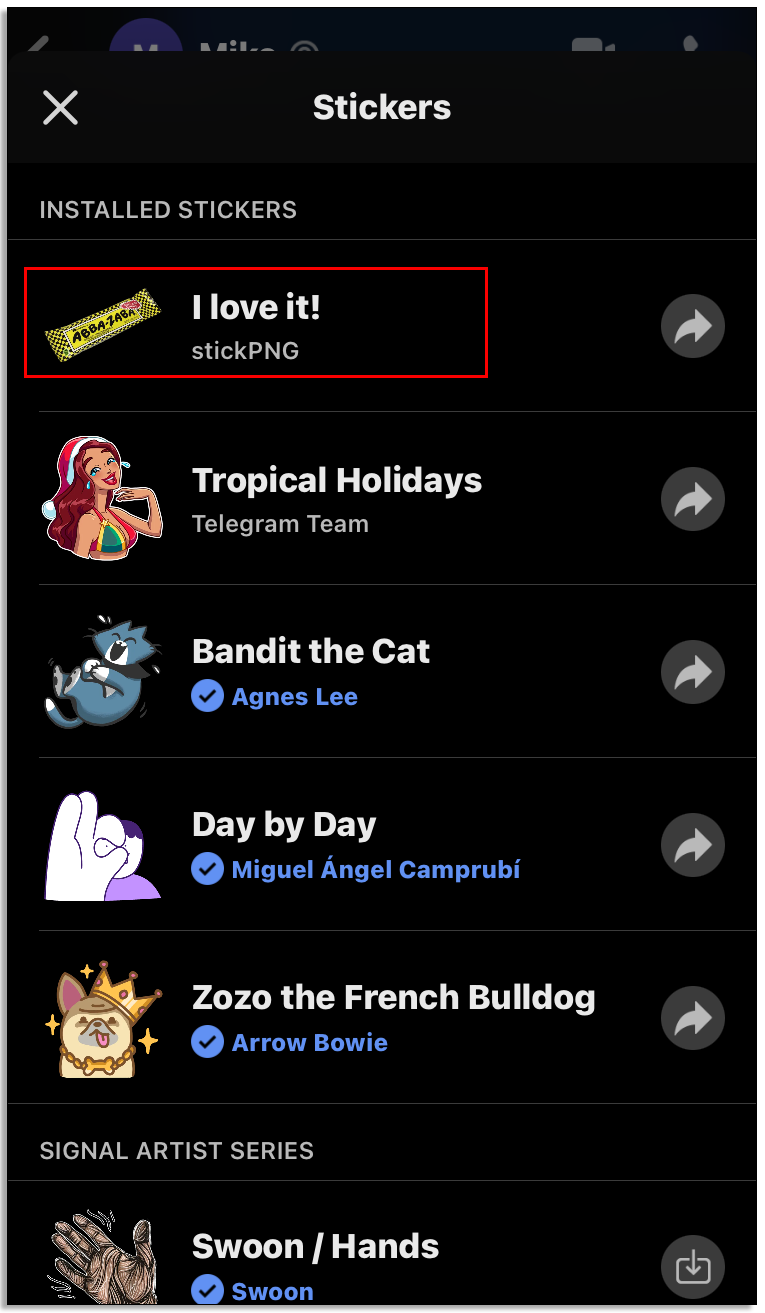Share the I love it! sticker pack
This screenshot has width=765, height=1313.
[692, 326]
